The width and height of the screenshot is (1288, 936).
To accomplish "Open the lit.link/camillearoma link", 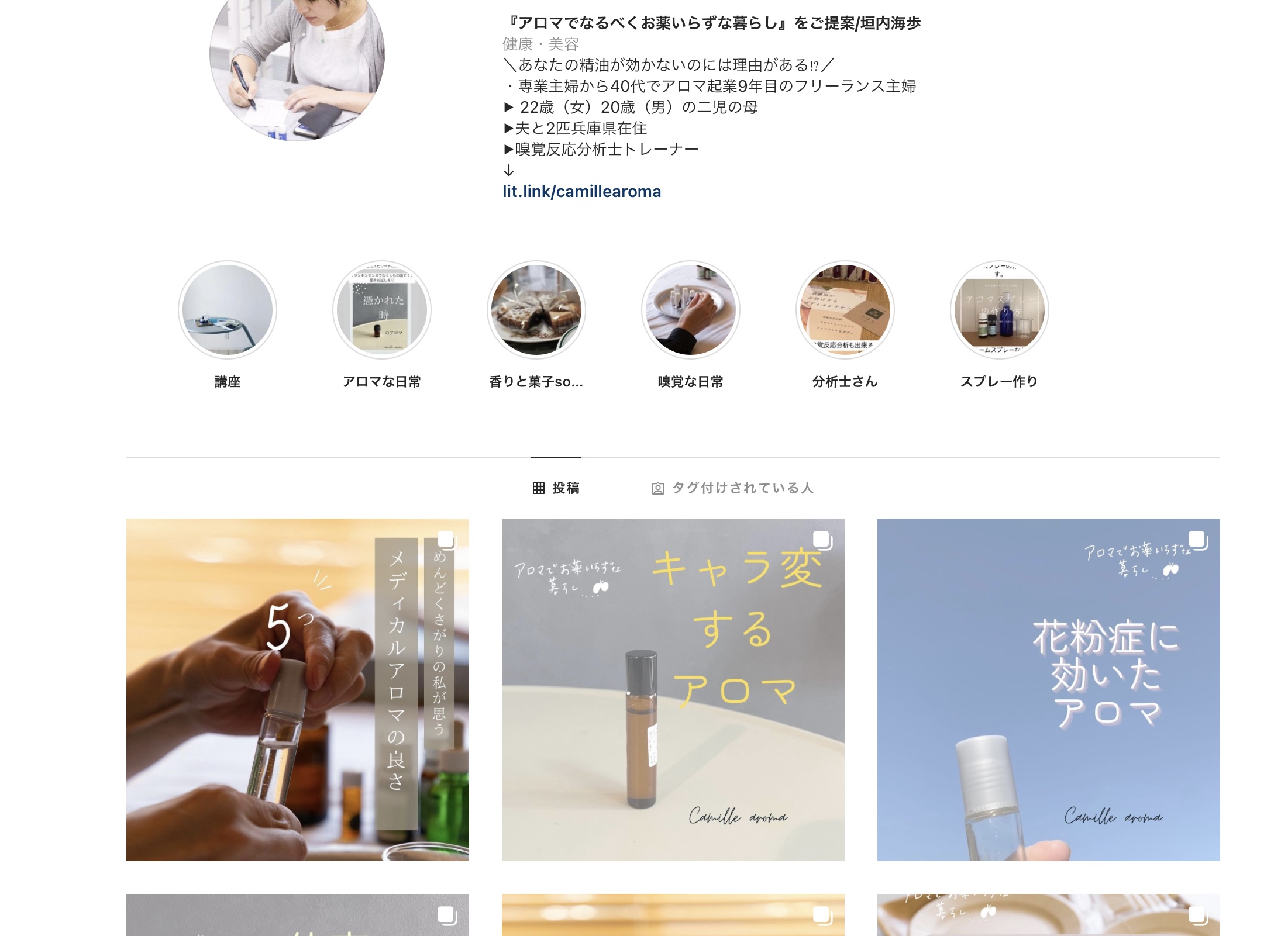I will 581,192.
